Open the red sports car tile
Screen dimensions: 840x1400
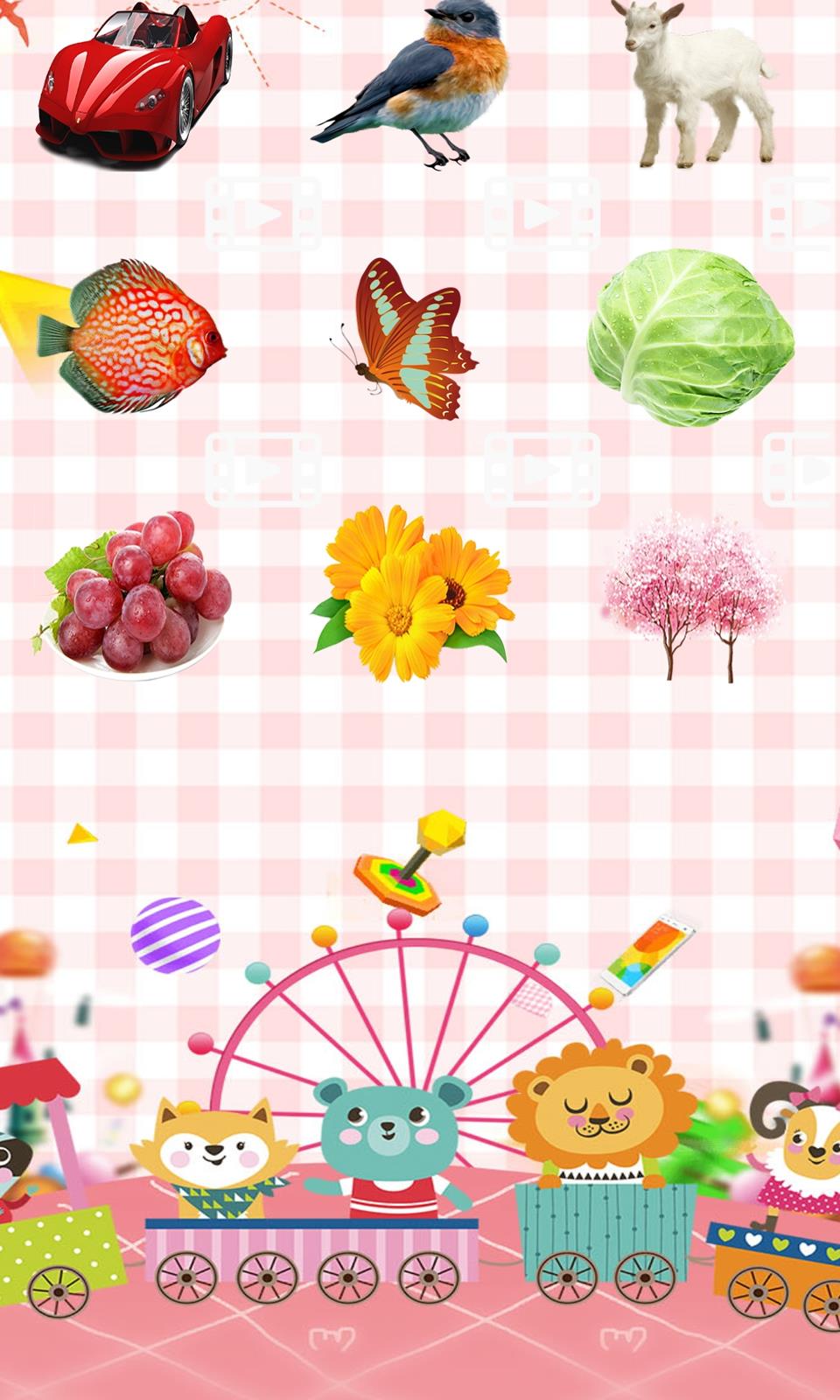tap(134, 83)
